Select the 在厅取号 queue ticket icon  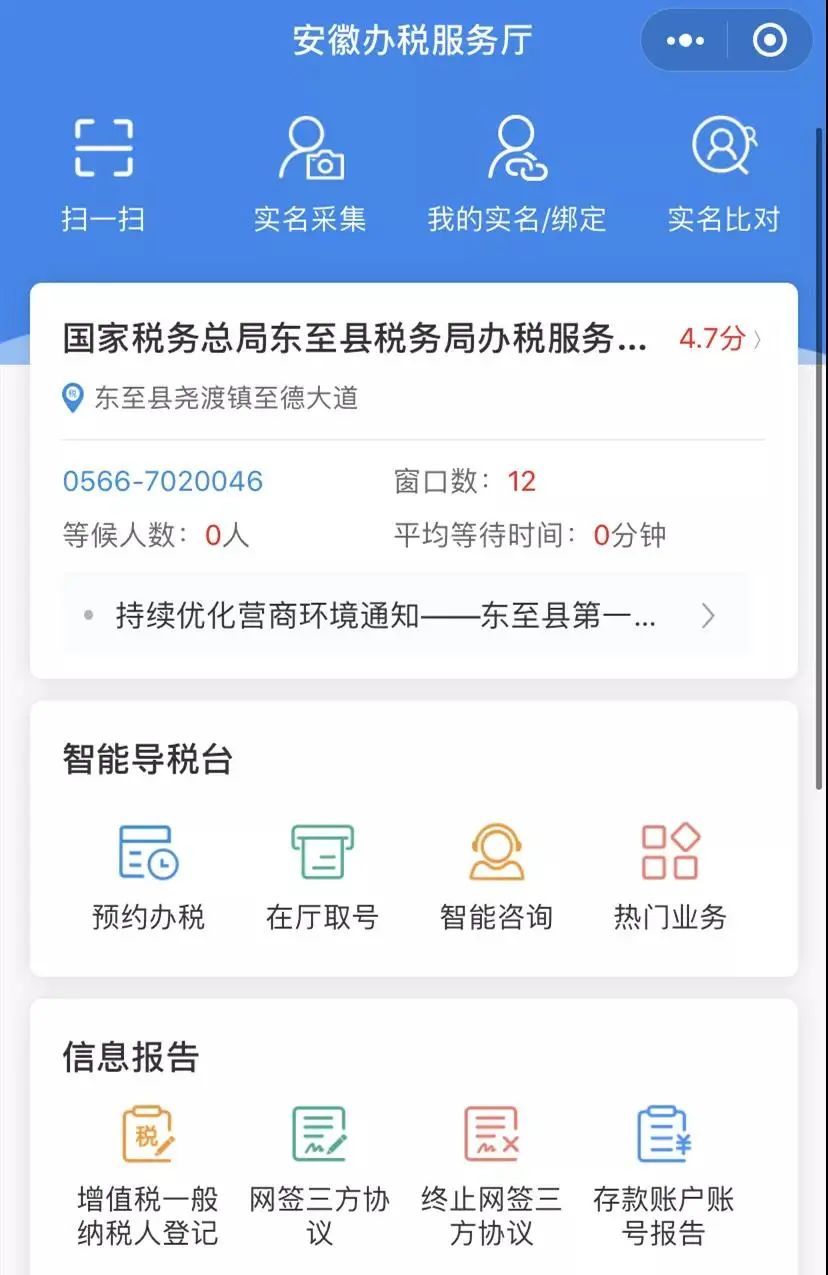coord(321,875)
